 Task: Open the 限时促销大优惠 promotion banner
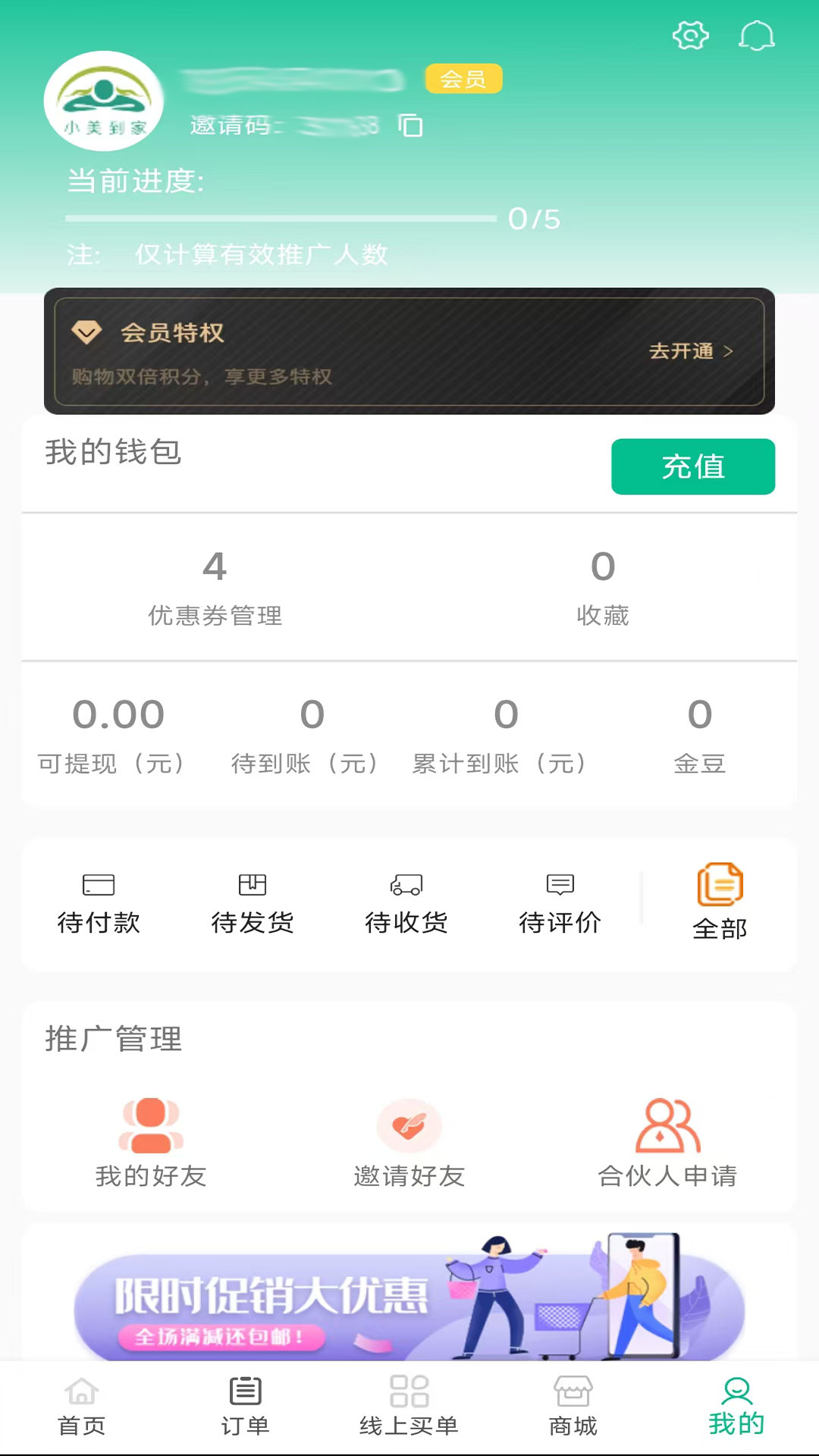pos(409,1301)
